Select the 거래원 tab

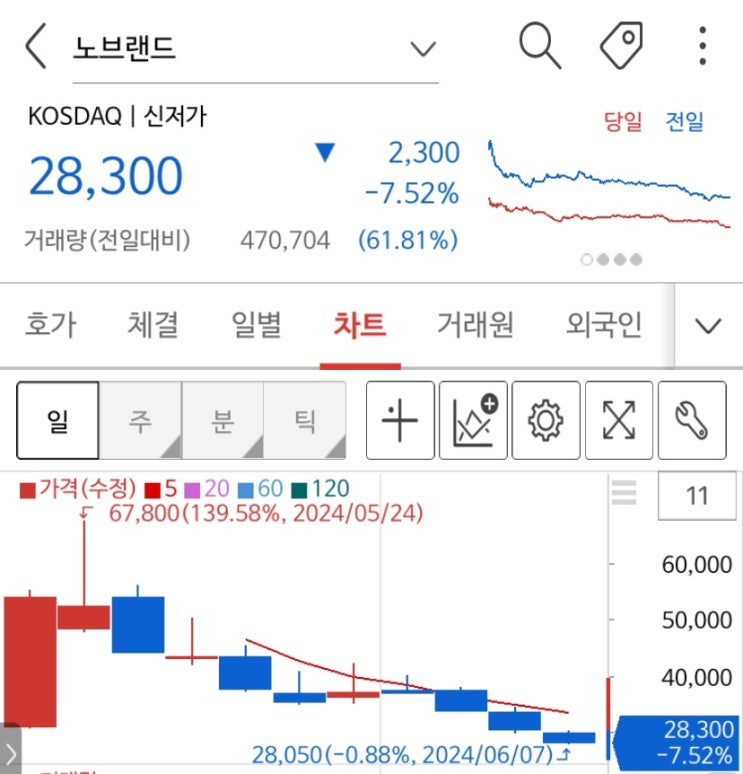tap(475, 324)
